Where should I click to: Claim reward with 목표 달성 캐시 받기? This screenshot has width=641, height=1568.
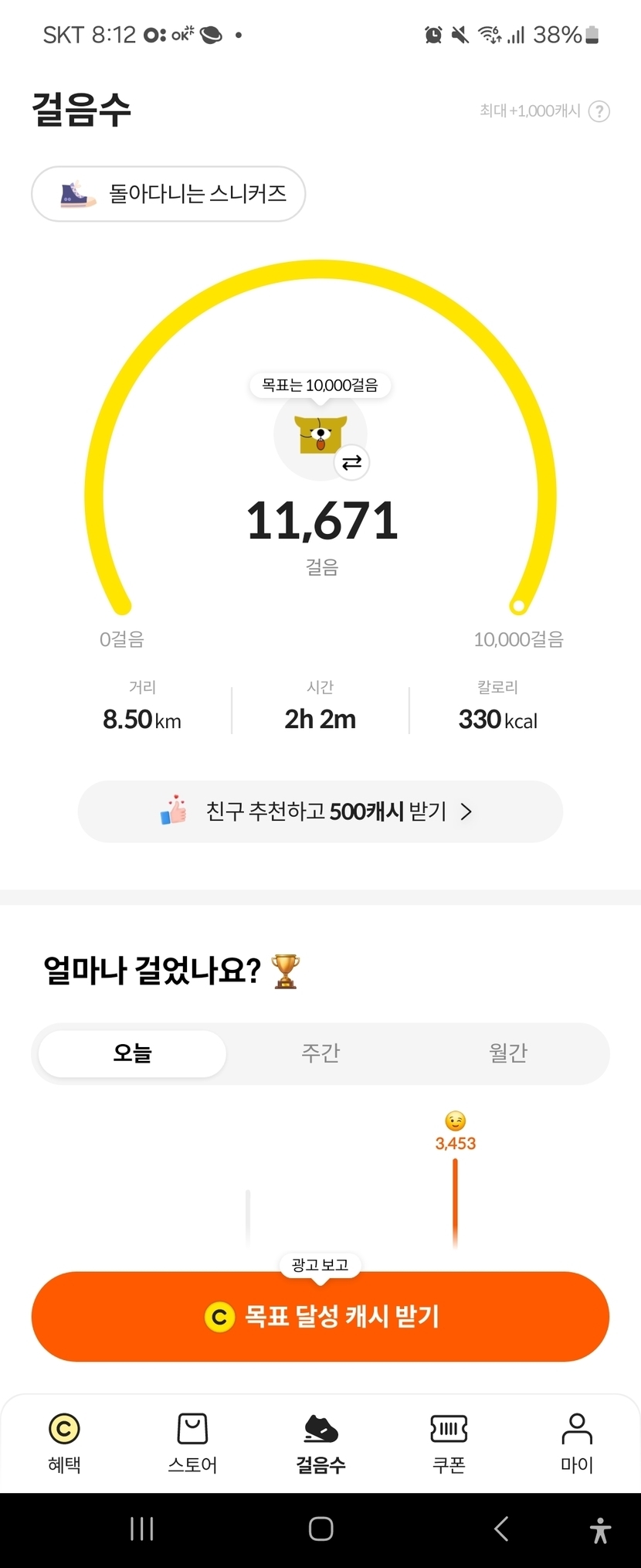[x=320, y=1316]
